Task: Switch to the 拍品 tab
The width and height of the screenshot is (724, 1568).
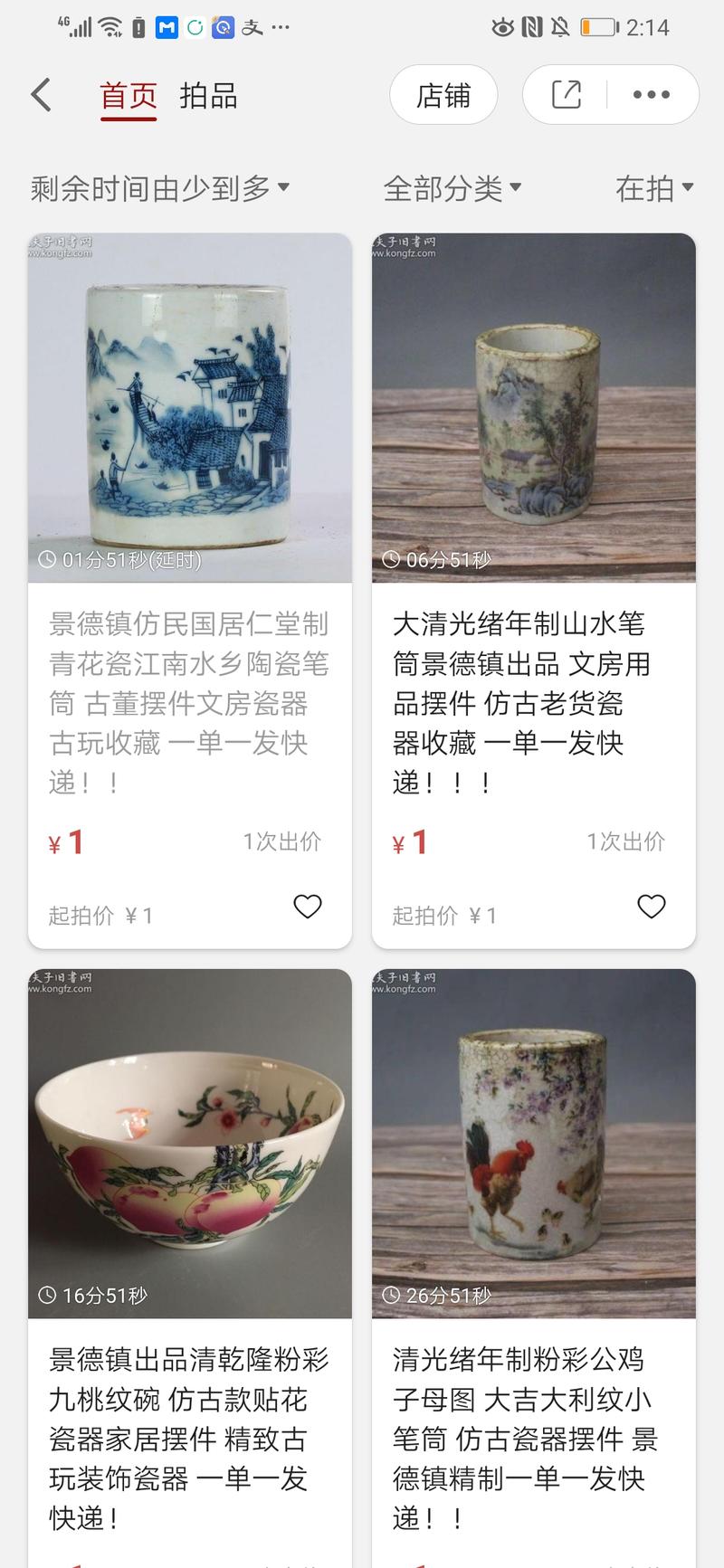Action: (x=209, y=95)
